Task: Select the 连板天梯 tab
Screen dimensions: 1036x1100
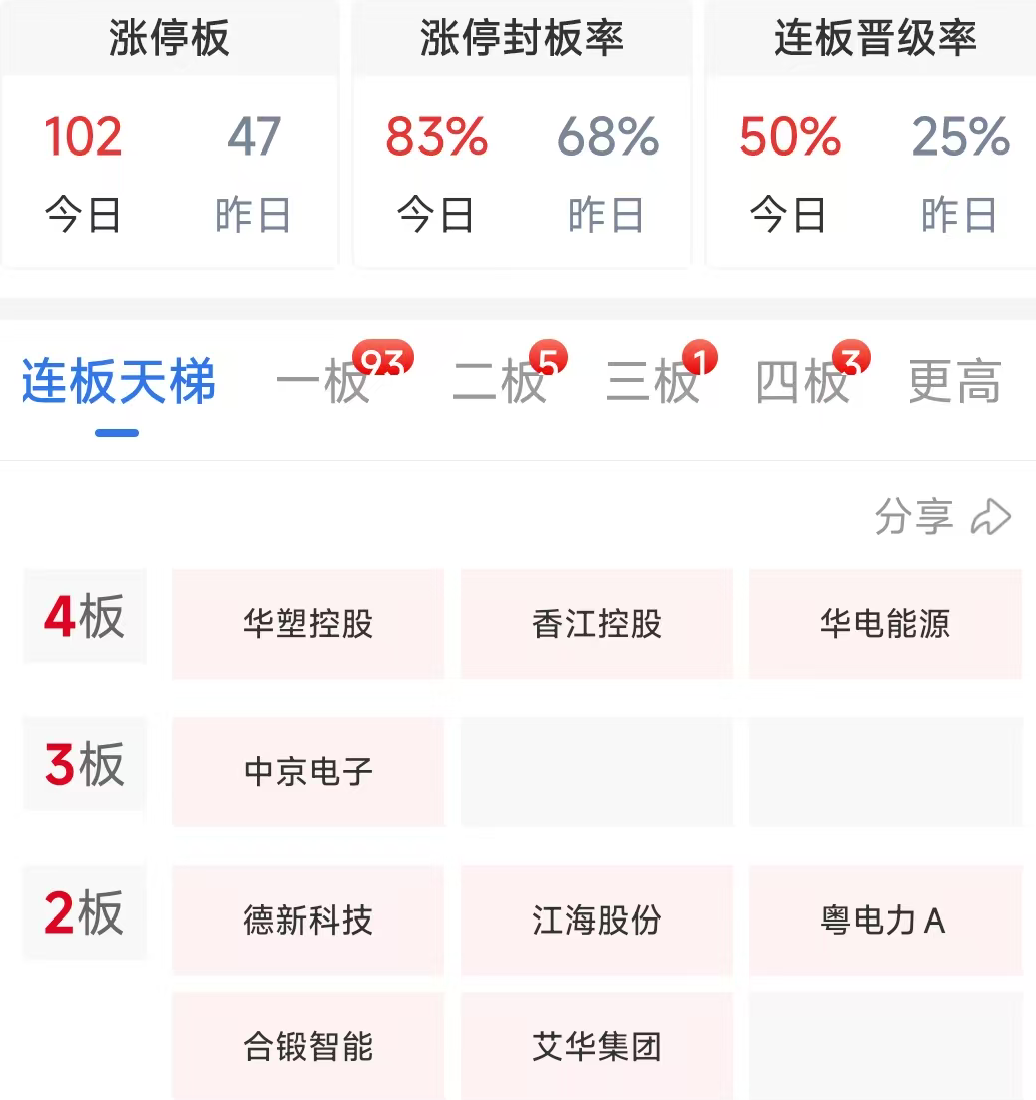Action: [x=118, y=382]
